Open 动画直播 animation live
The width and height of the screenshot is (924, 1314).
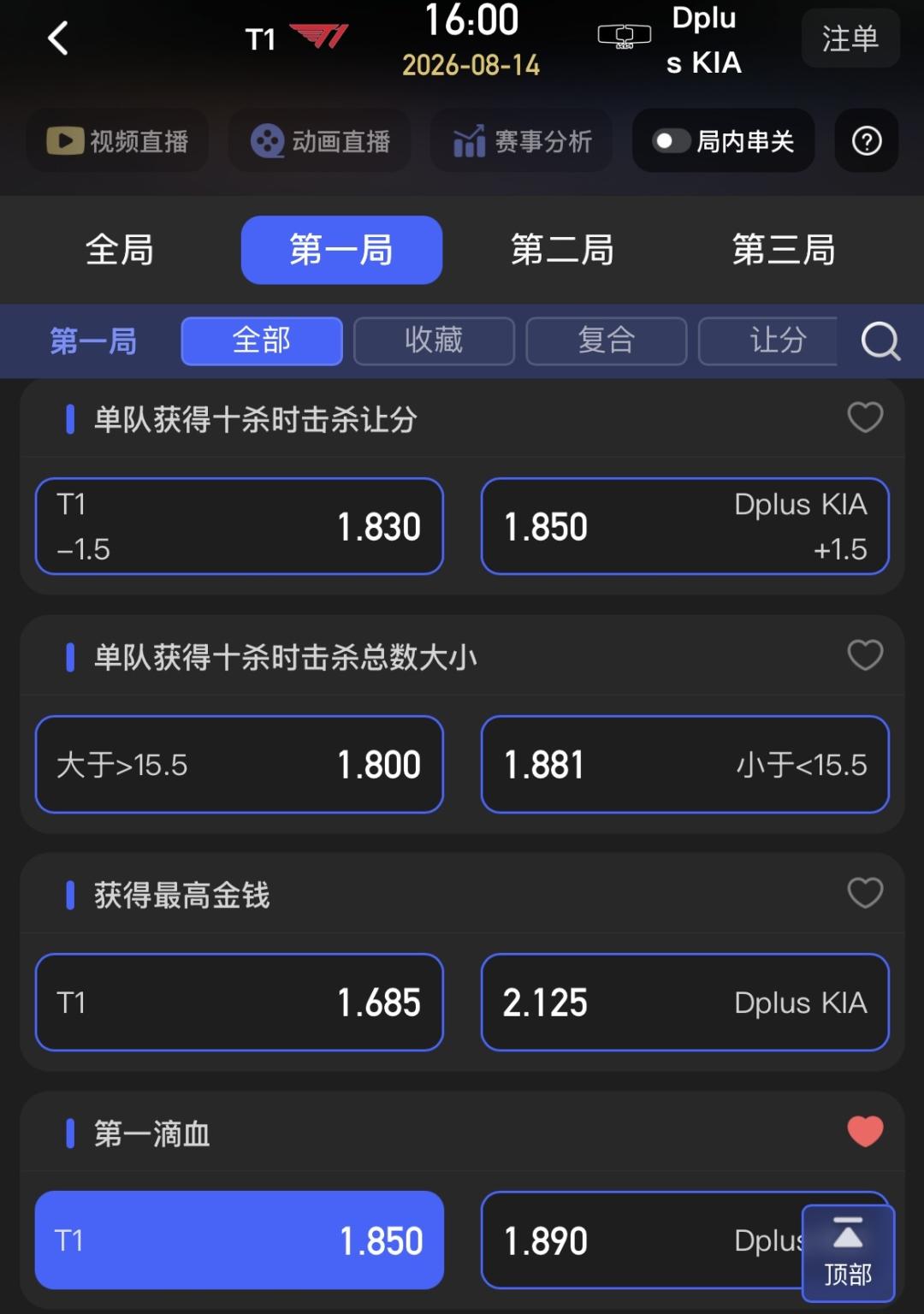pos(320,141)
